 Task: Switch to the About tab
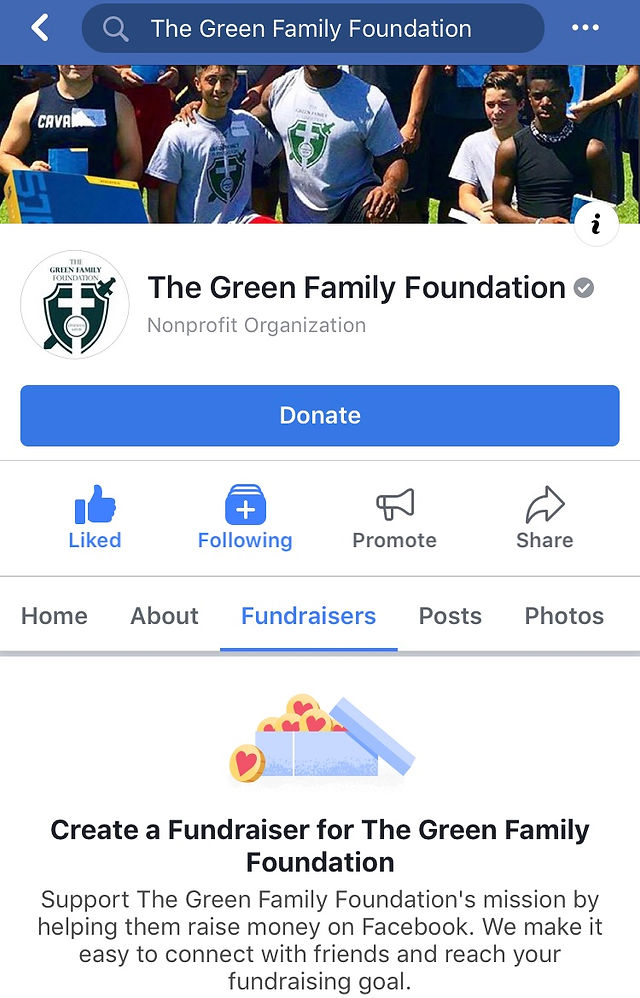pyautogui.click(x=164, y=616)
